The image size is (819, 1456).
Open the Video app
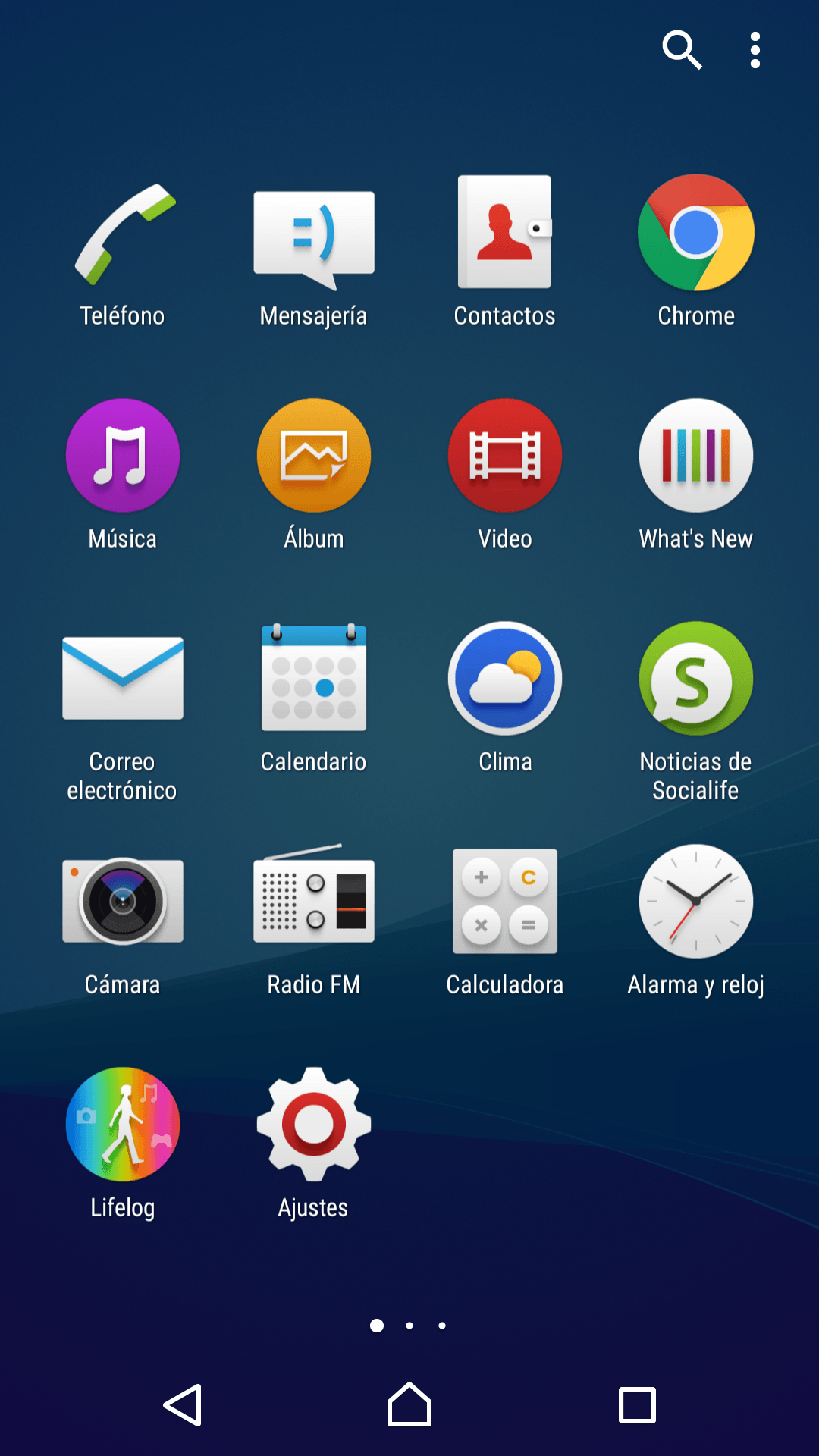(505, 455)
